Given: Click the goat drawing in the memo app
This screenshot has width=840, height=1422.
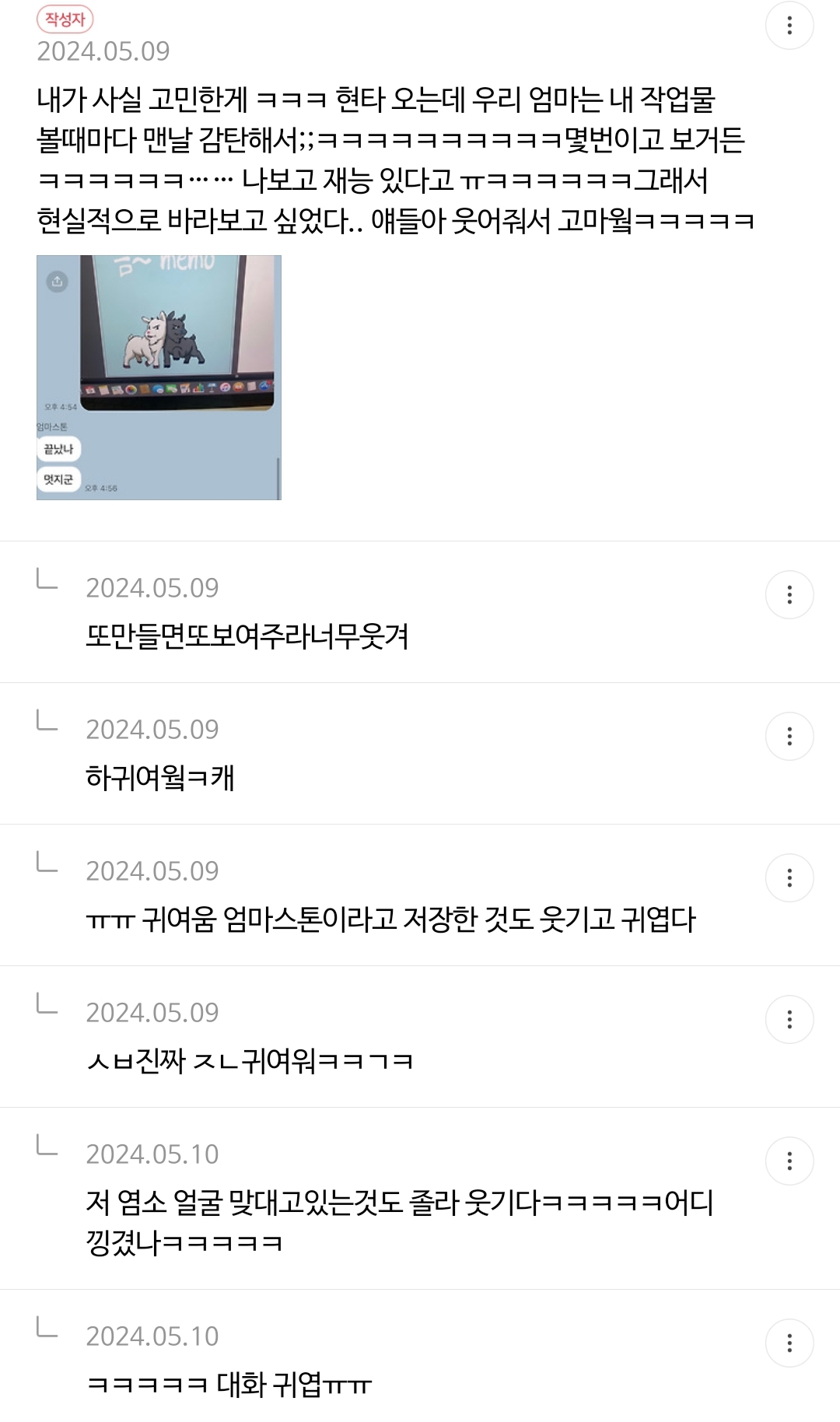Looking at the screenshot, I should [x=163, y=339].
